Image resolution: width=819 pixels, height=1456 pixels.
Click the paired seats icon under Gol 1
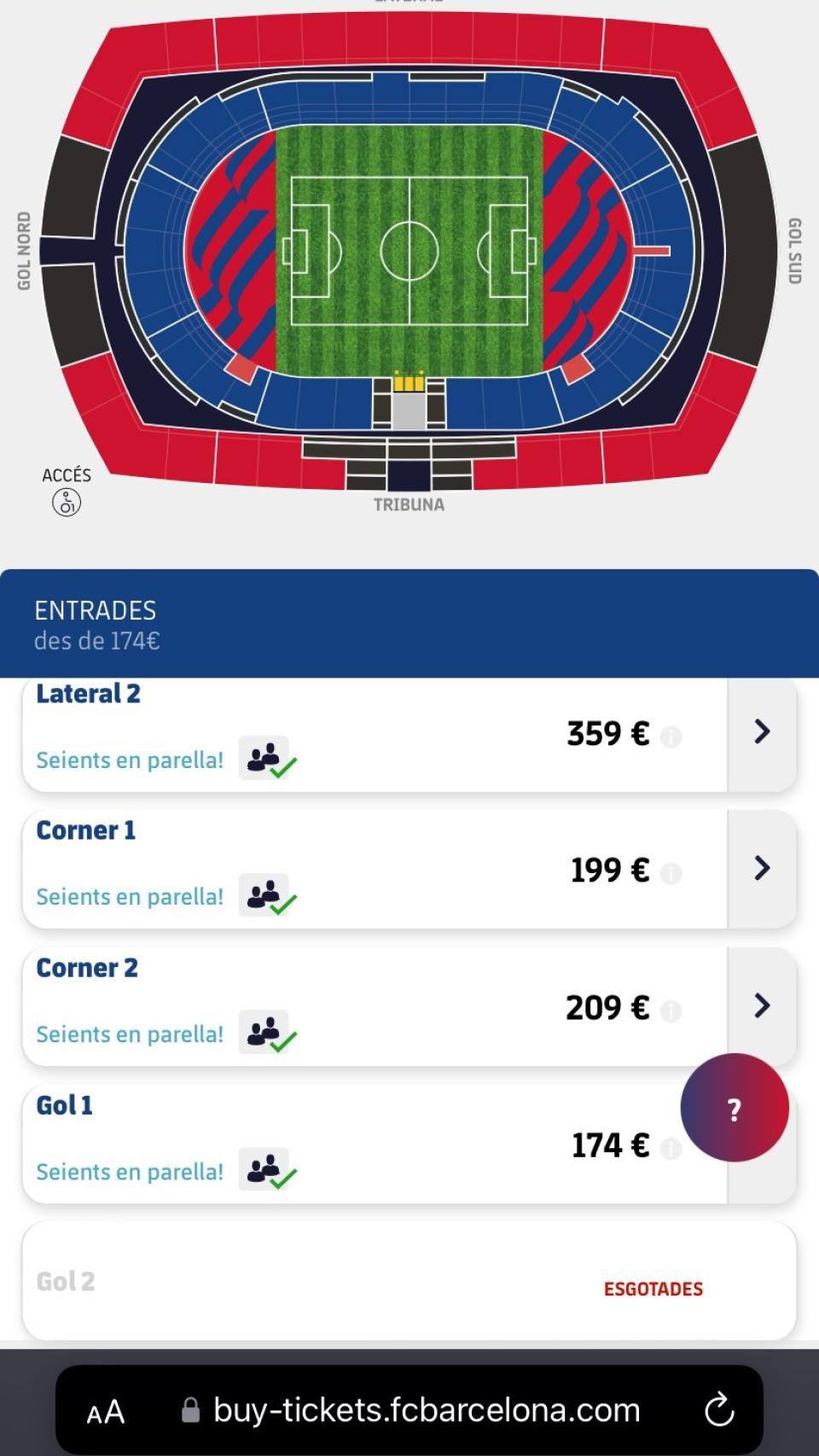click(x=266, y=1169)
